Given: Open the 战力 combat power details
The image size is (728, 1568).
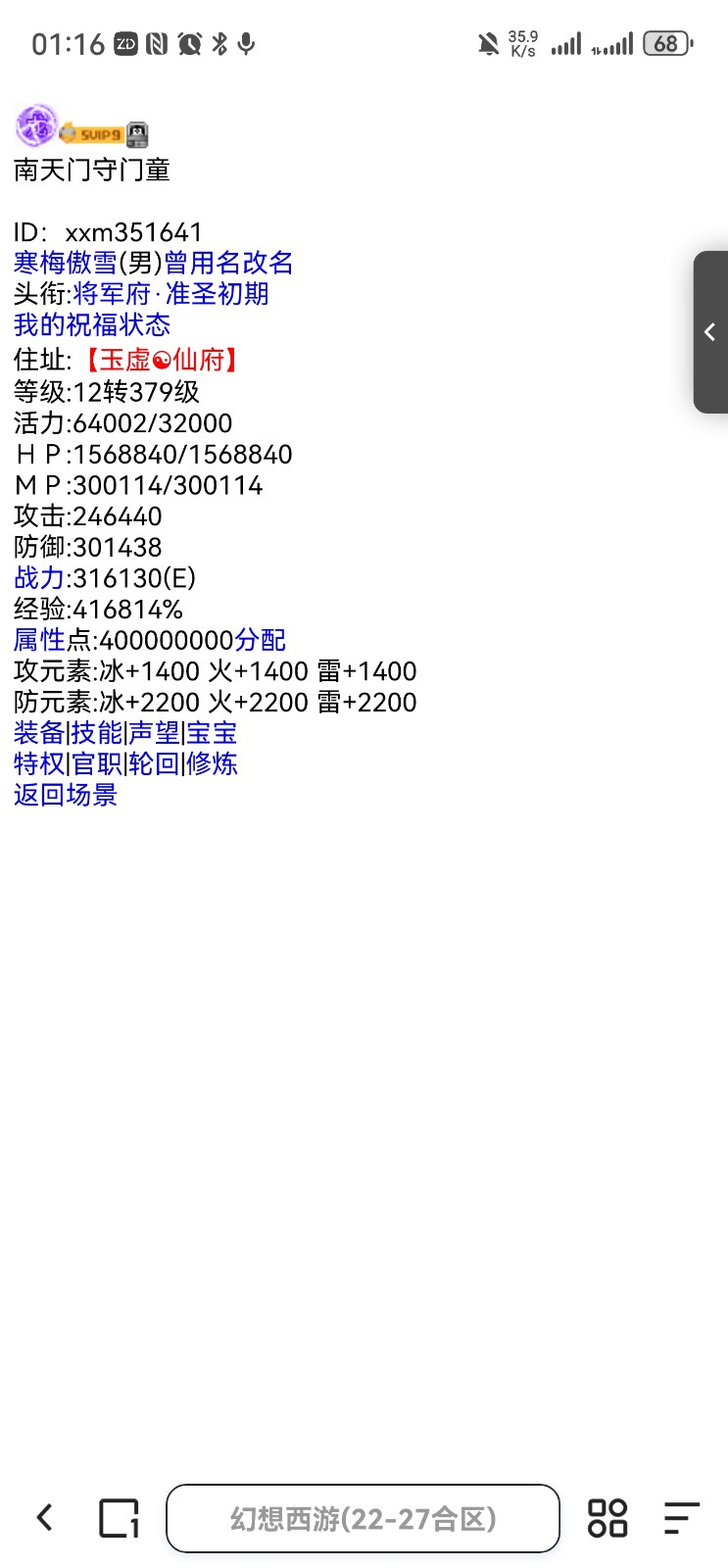Looking at the screenshot, I should click(39, 578).
